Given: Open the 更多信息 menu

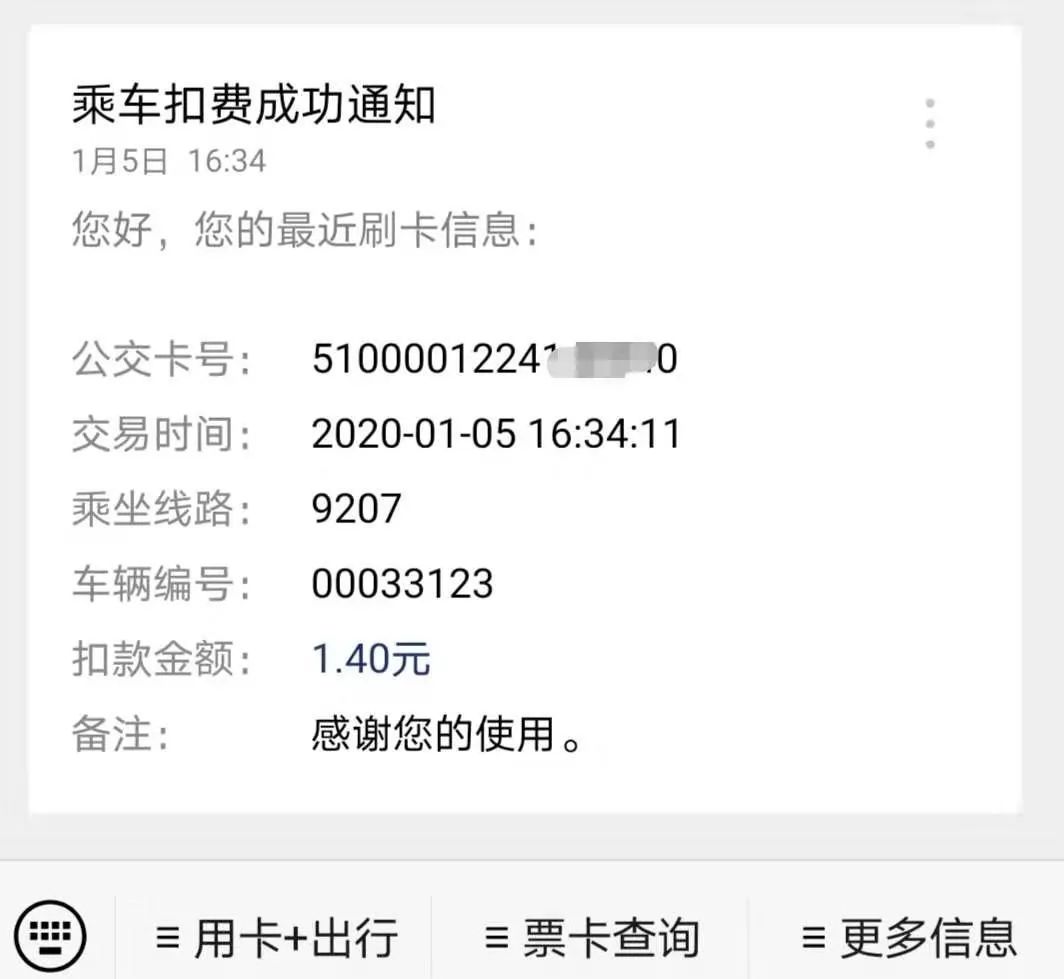Looking at the screenshot, I should click(x=908, y=937).
